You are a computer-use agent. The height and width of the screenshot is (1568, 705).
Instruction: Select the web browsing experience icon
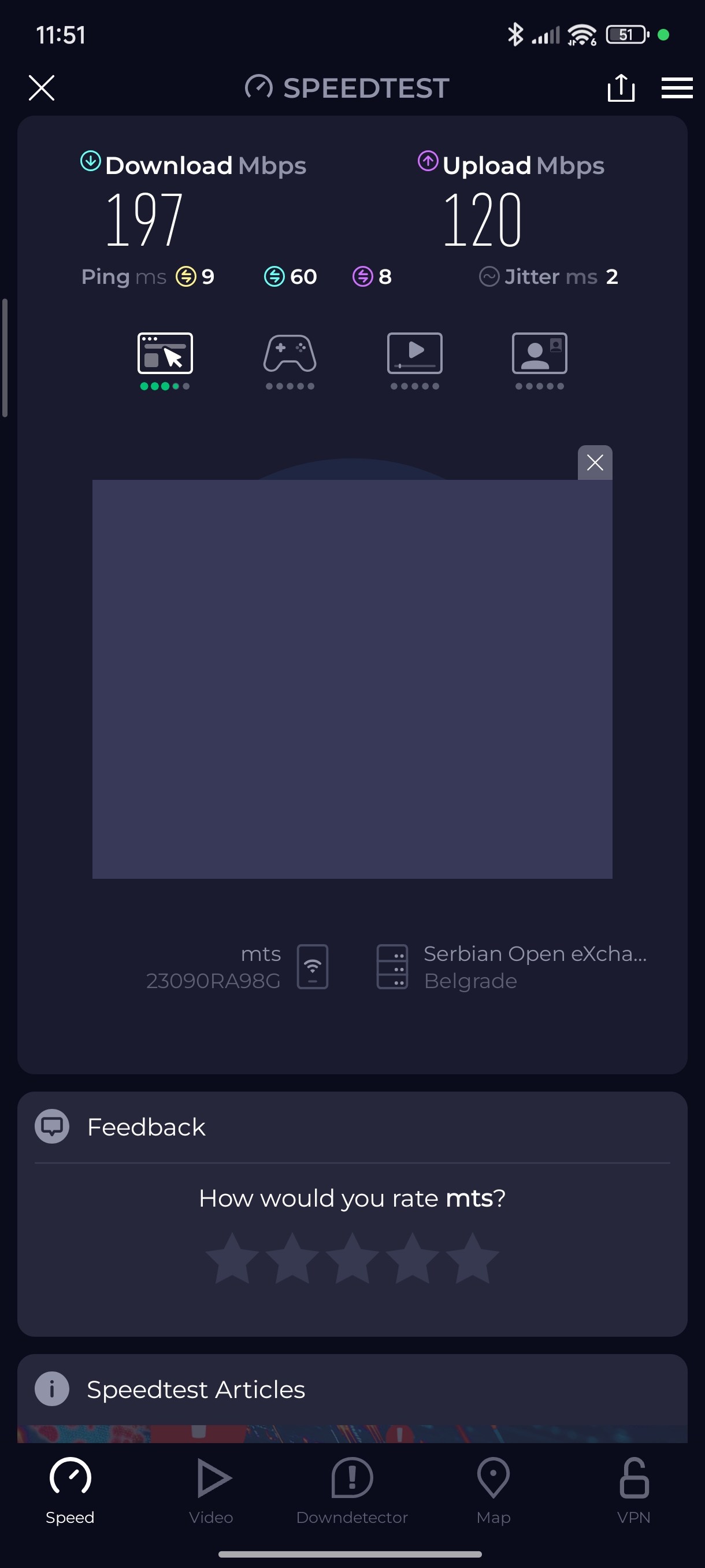point(165,354)
